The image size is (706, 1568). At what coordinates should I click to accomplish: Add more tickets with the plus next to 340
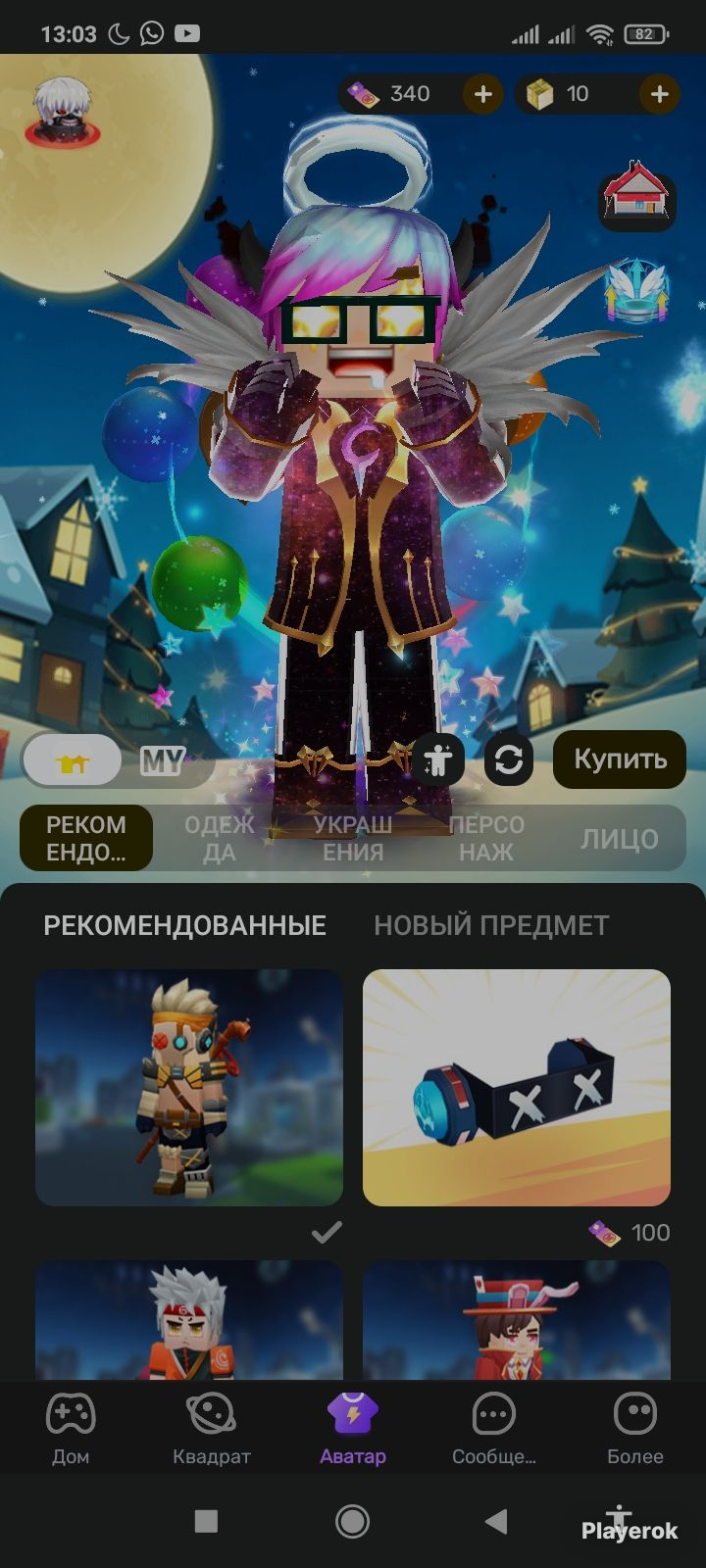[x=483, y=94]
